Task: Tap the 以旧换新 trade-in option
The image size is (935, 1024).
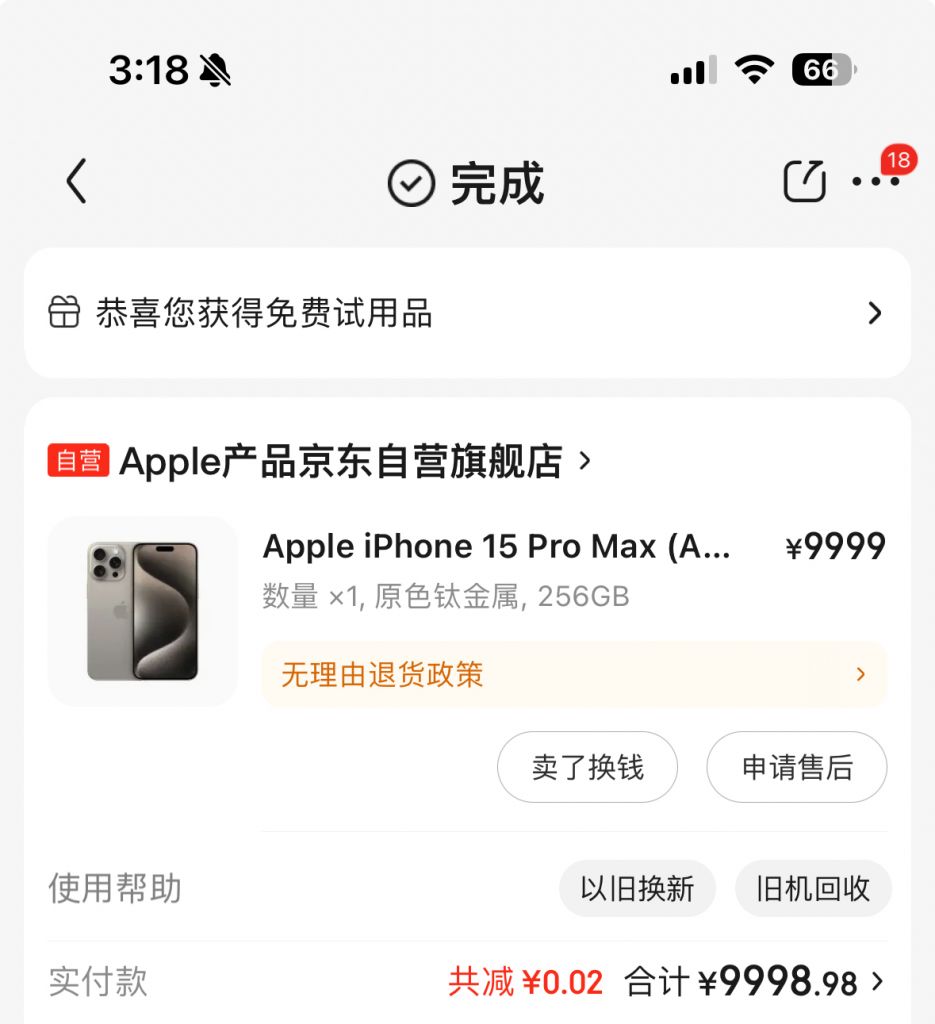Action: point(637,888)
